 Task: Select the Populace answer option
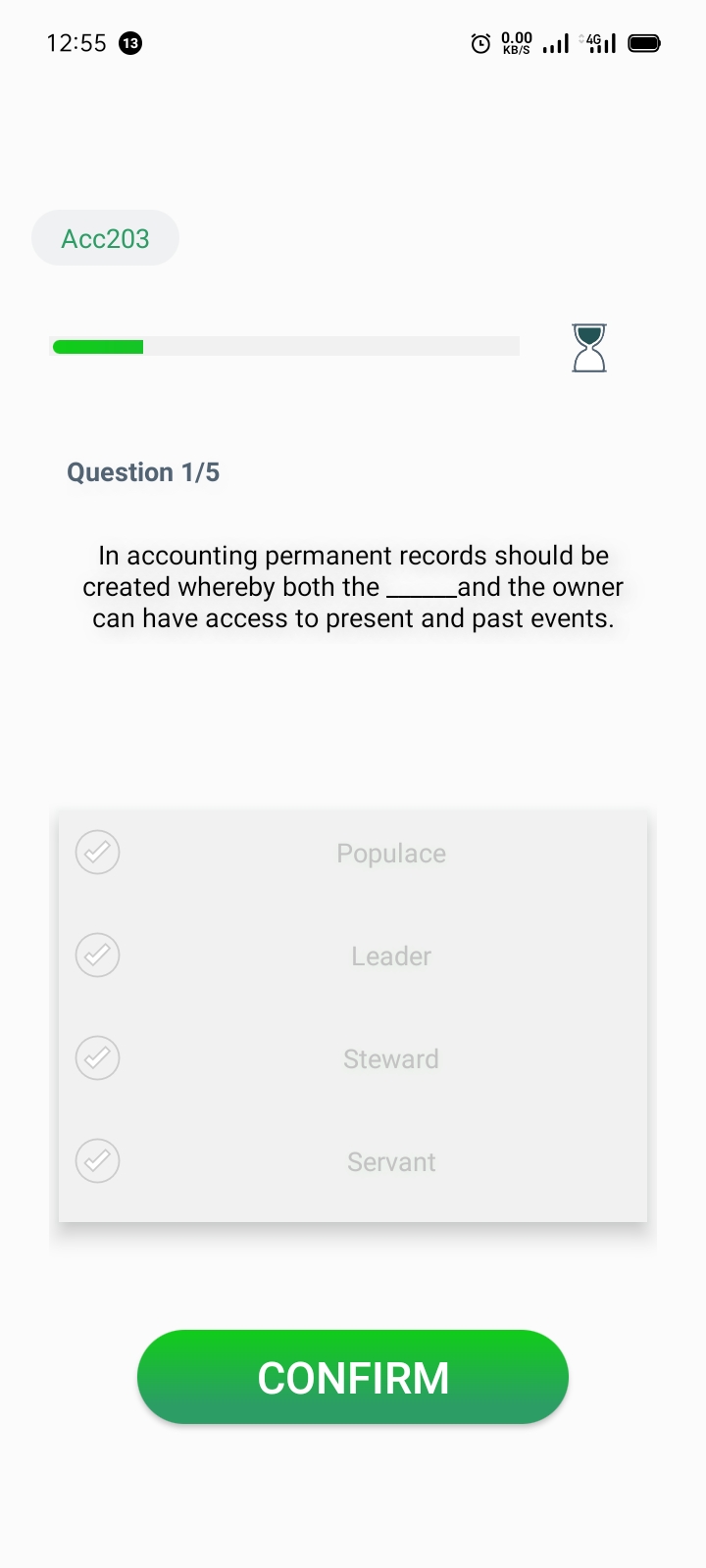click(x=390, y=853)
